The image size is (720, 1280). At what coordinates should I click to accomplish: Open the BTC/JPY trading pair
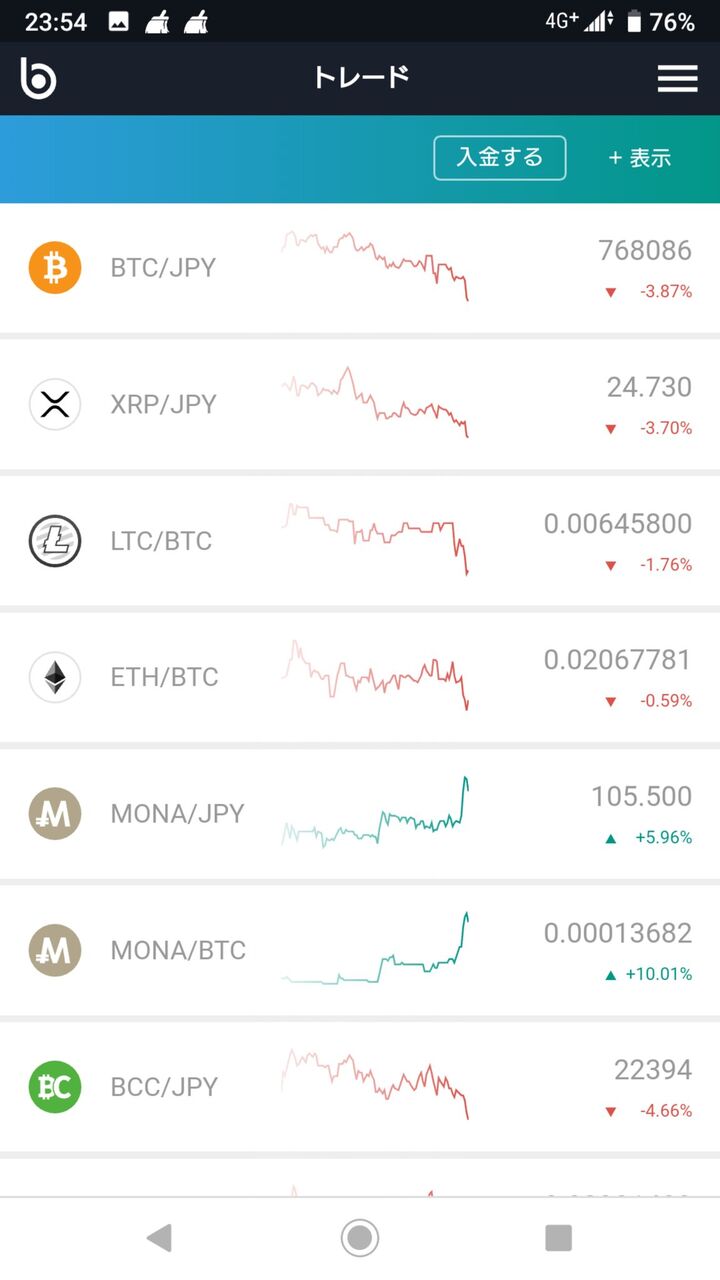pos(360,268)
